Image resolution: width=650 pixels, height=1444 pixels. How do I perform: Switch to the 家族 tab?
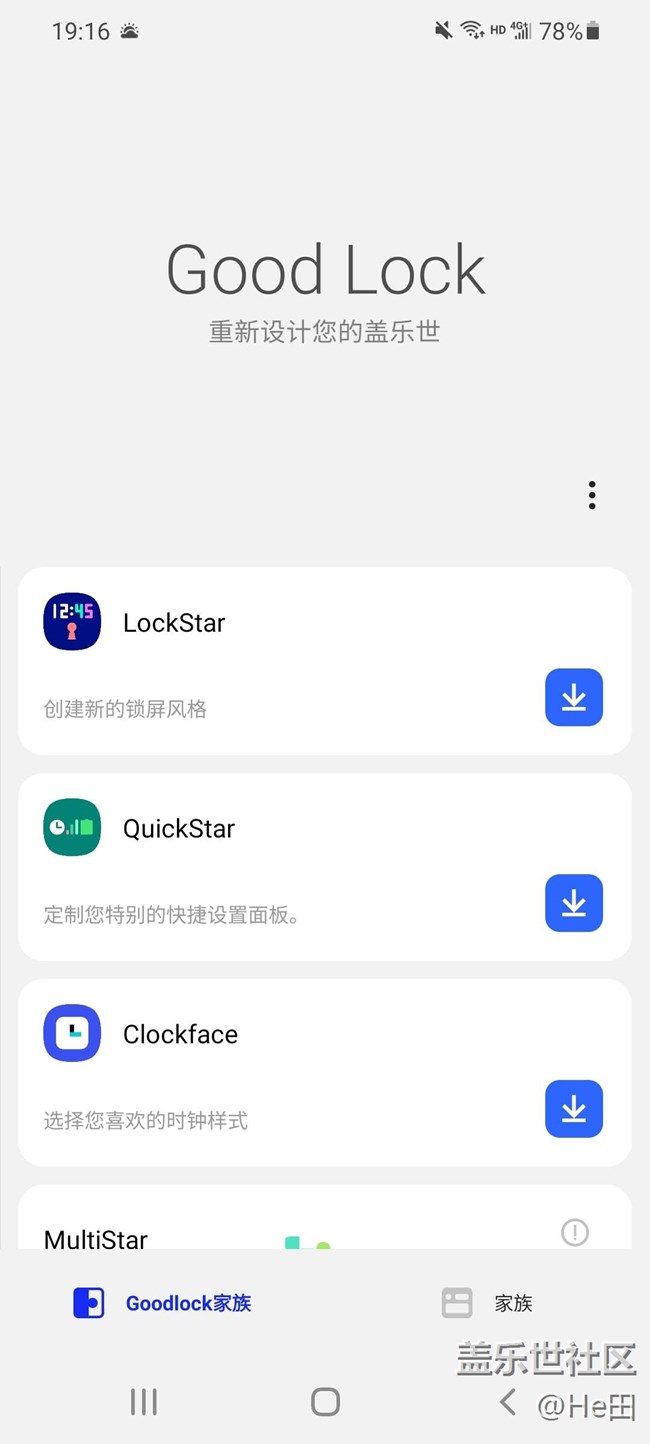pos(487,1303)
